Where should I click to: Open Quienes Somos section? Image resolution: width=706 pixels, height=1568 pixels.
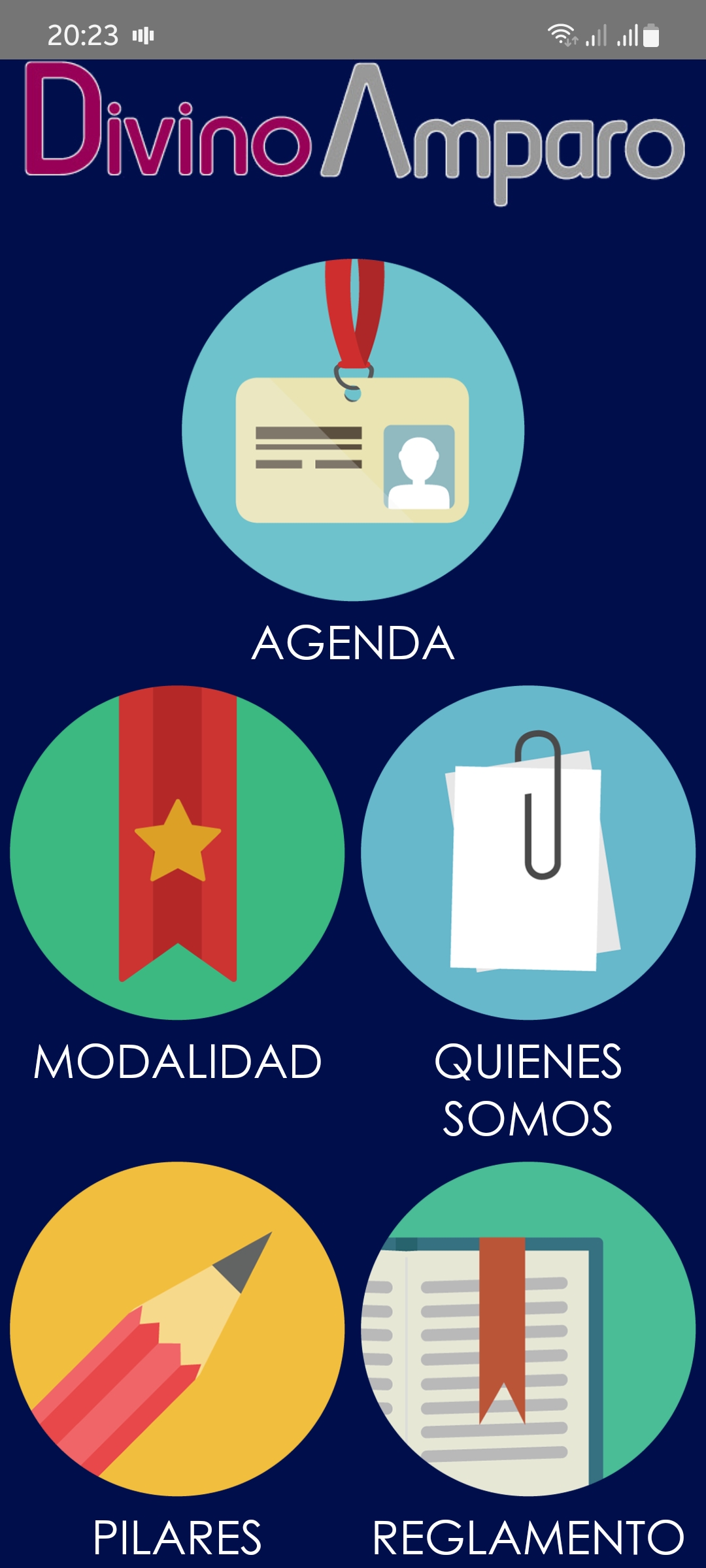(x=528, y=853)
